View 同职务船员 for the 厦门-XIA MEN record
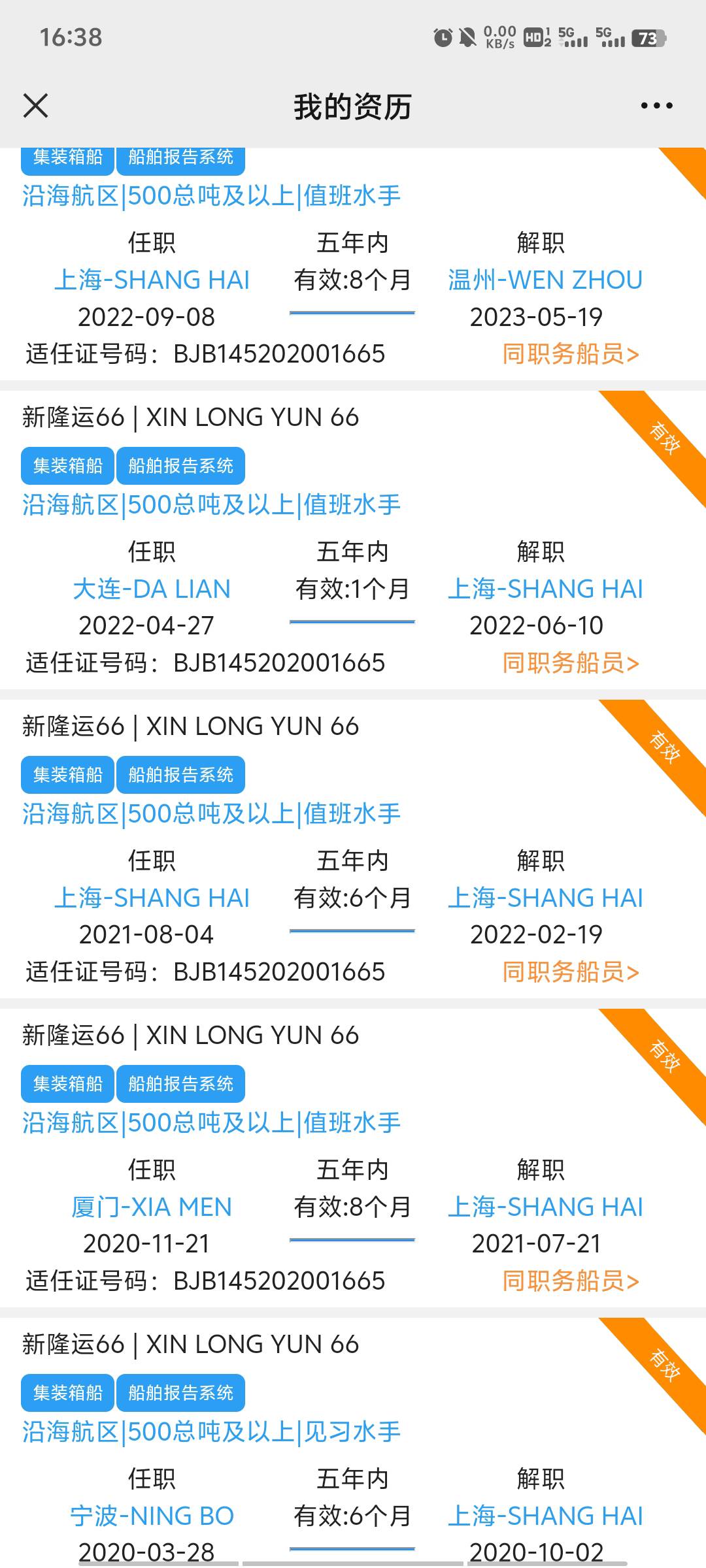 570,1281
